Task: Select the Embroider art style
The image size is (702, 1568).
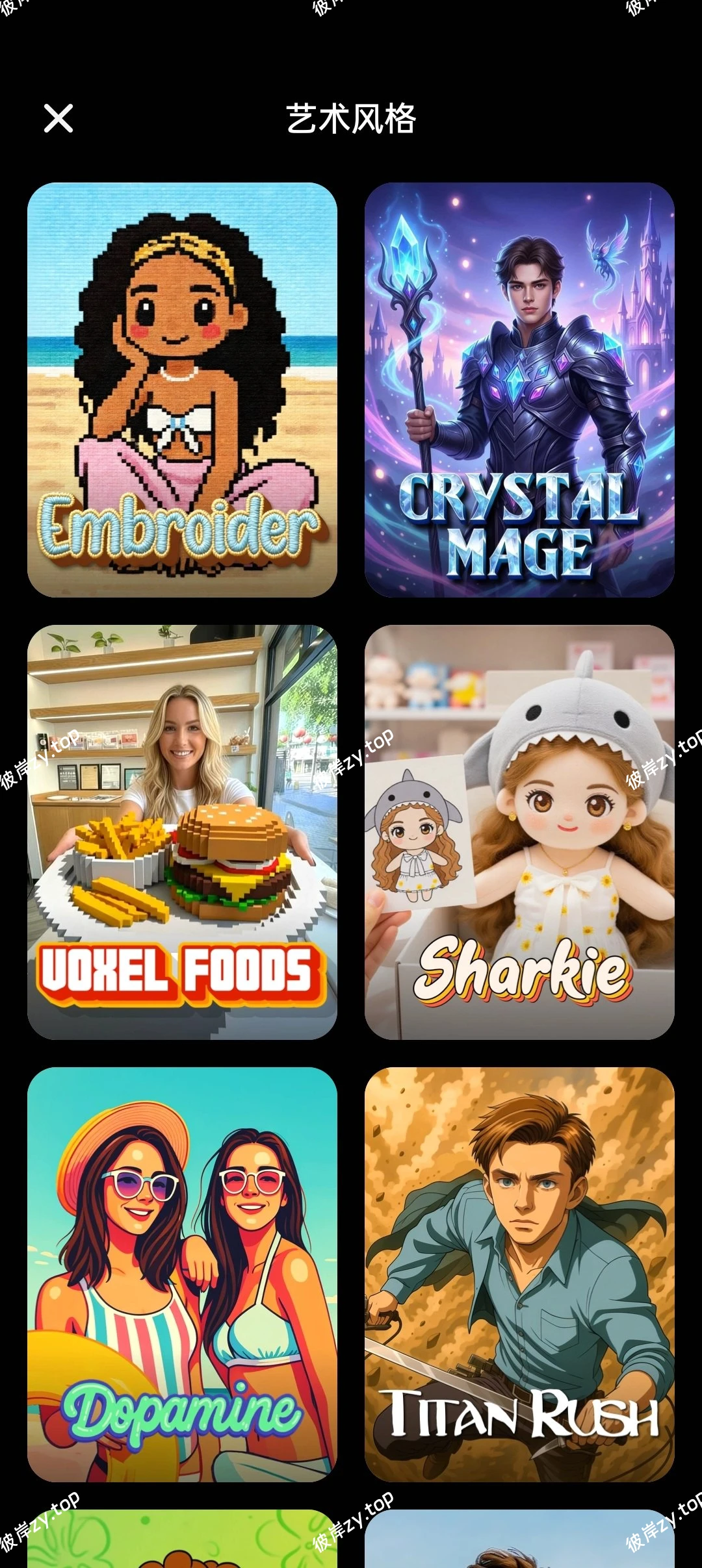Action: coord(182,390)
